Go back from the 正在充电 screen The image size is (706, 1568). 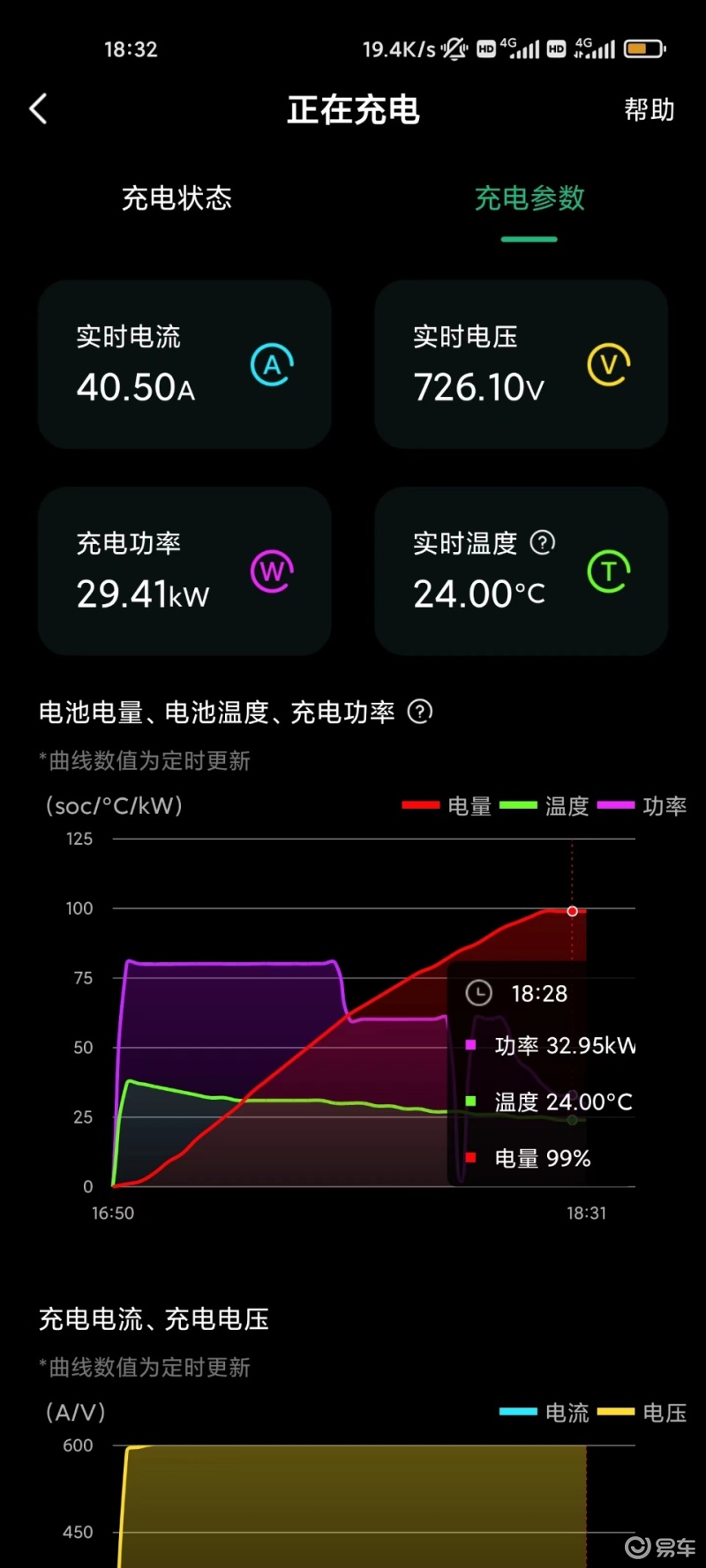click(39, 109)
